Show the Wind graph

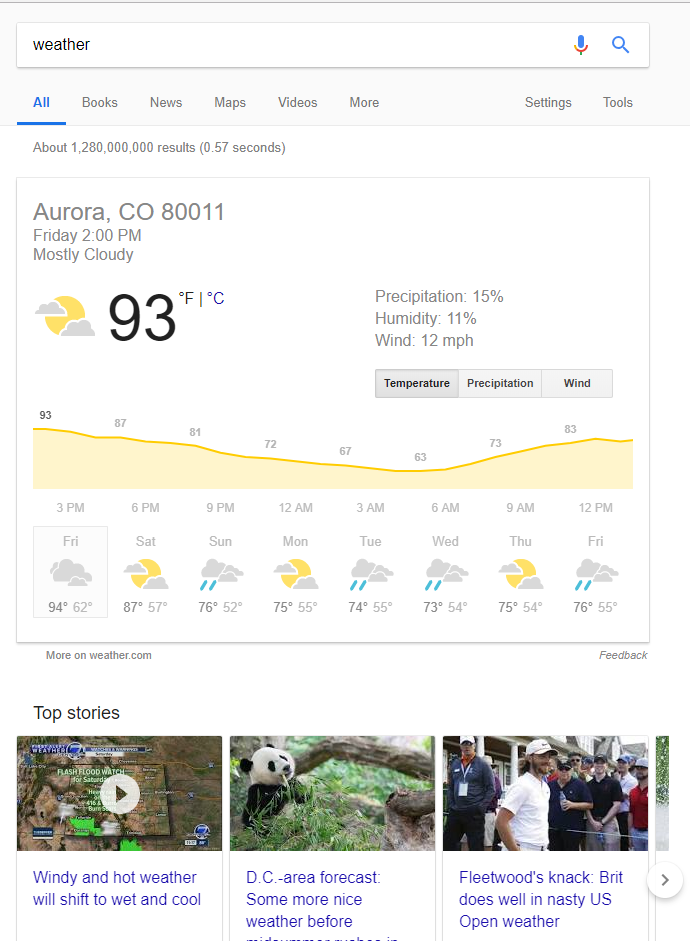[x=577, y=383]
